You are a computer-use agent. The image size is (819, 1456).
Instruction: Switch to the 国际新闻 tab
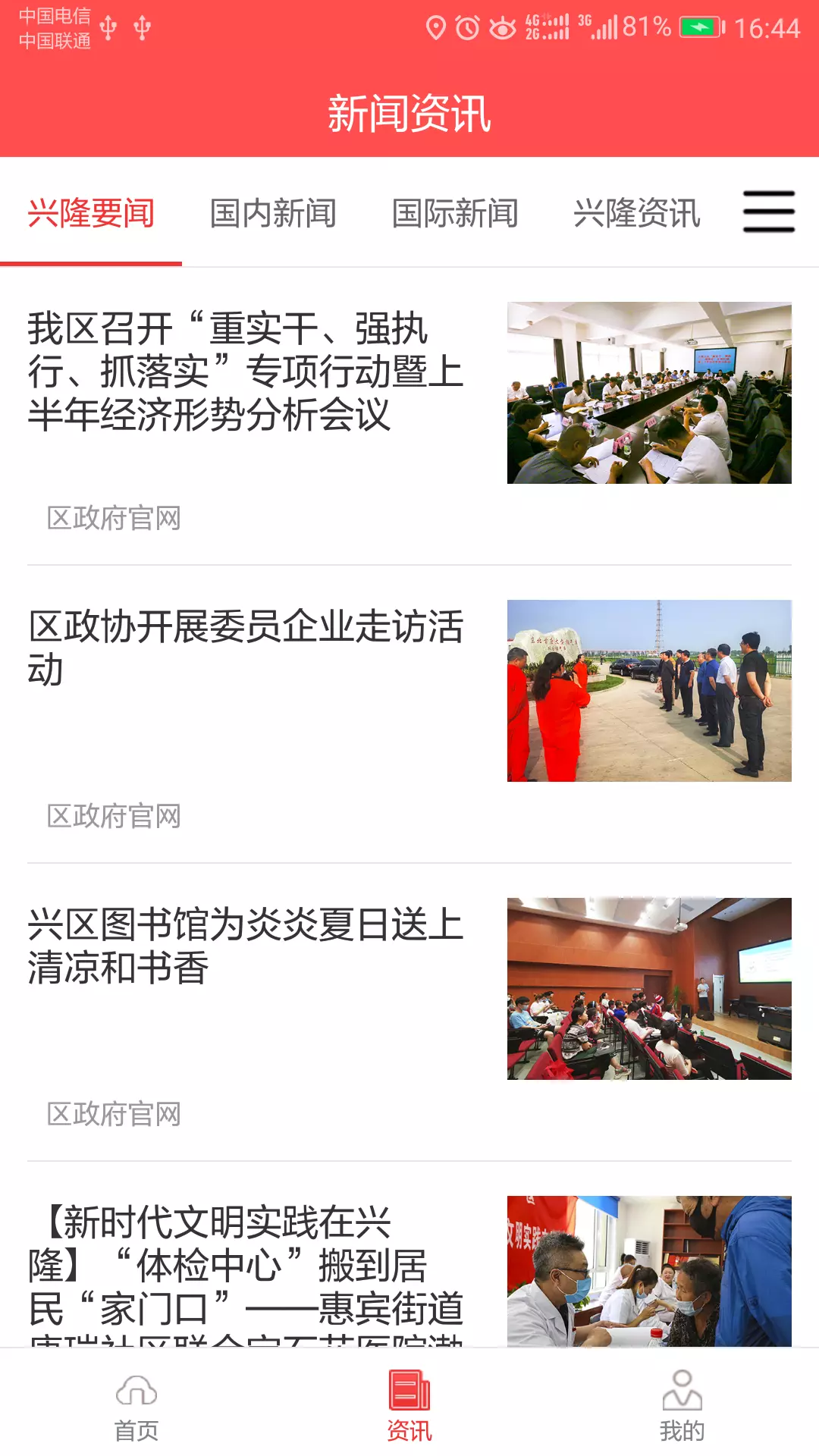click(x=455, y=213)
